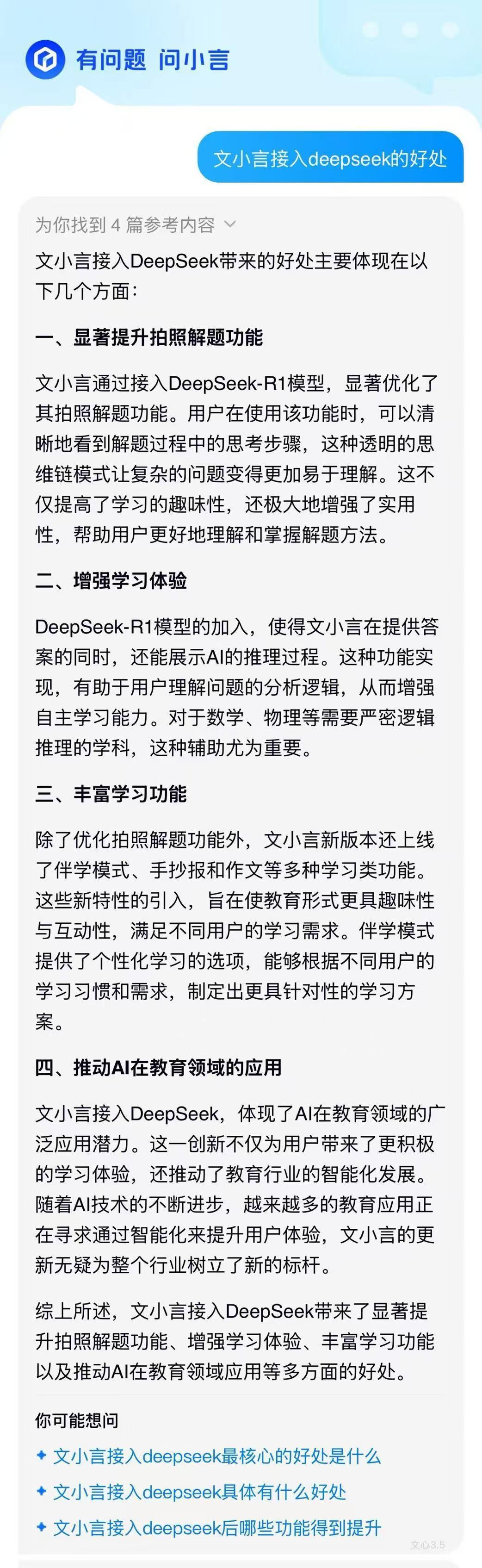Ask 文小言接入deepseek最核心的好处是什么
482x1568 pixels.
pyautogui.click(x=216, y=1456)
